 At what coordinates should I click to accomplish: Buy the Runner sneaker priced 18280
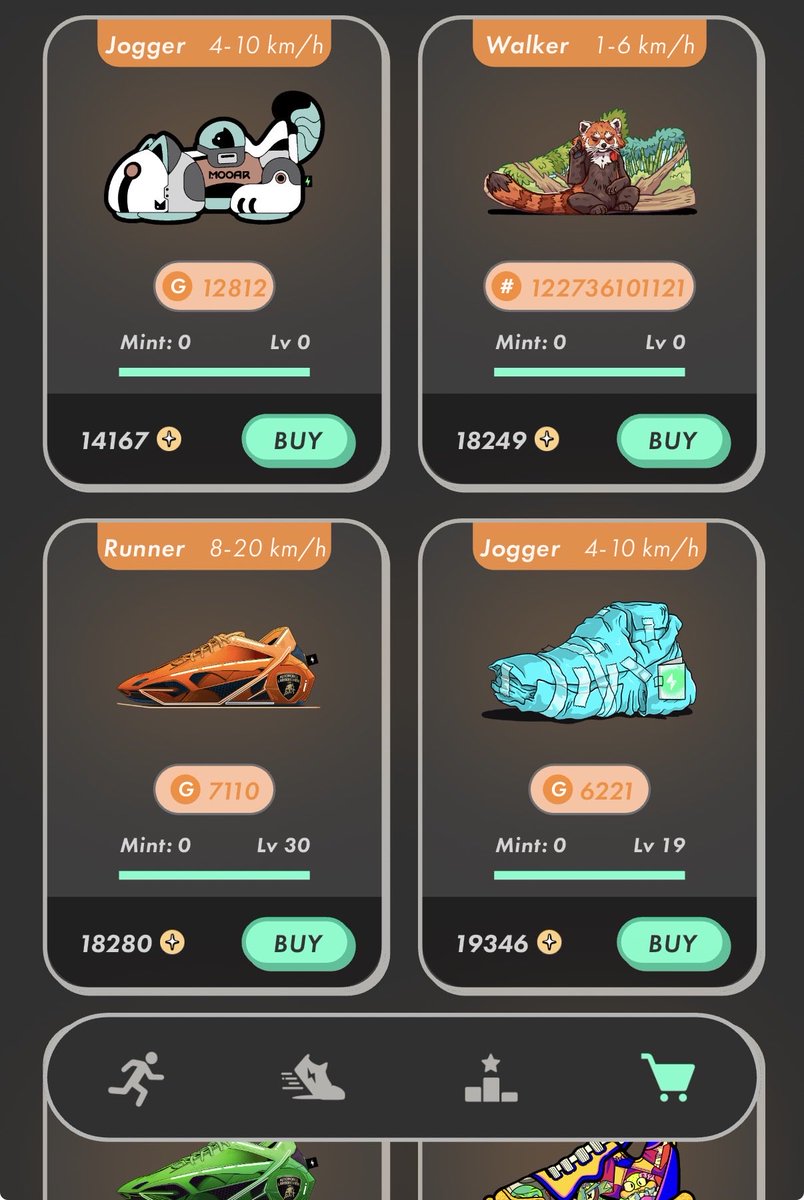coord(298,944)
